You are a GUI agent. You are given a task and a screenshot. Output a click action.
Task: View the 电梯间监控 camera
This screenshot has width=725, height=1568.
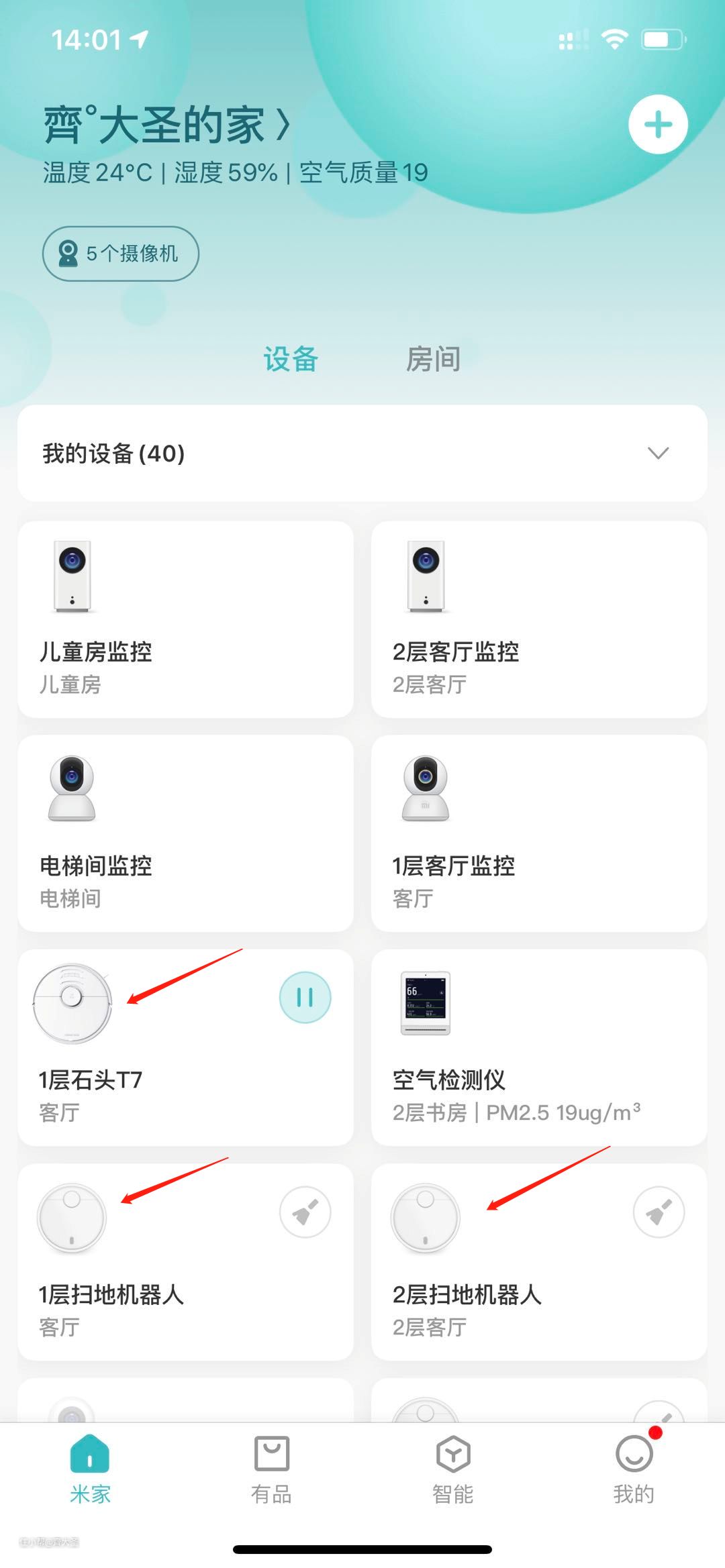pyautogui.click(x=185, y=833)
